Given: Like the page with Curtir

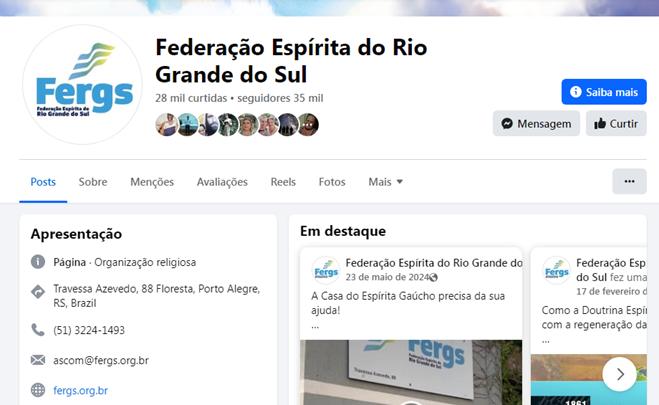Looking at the screenshot, I should [x=615, y=124].
